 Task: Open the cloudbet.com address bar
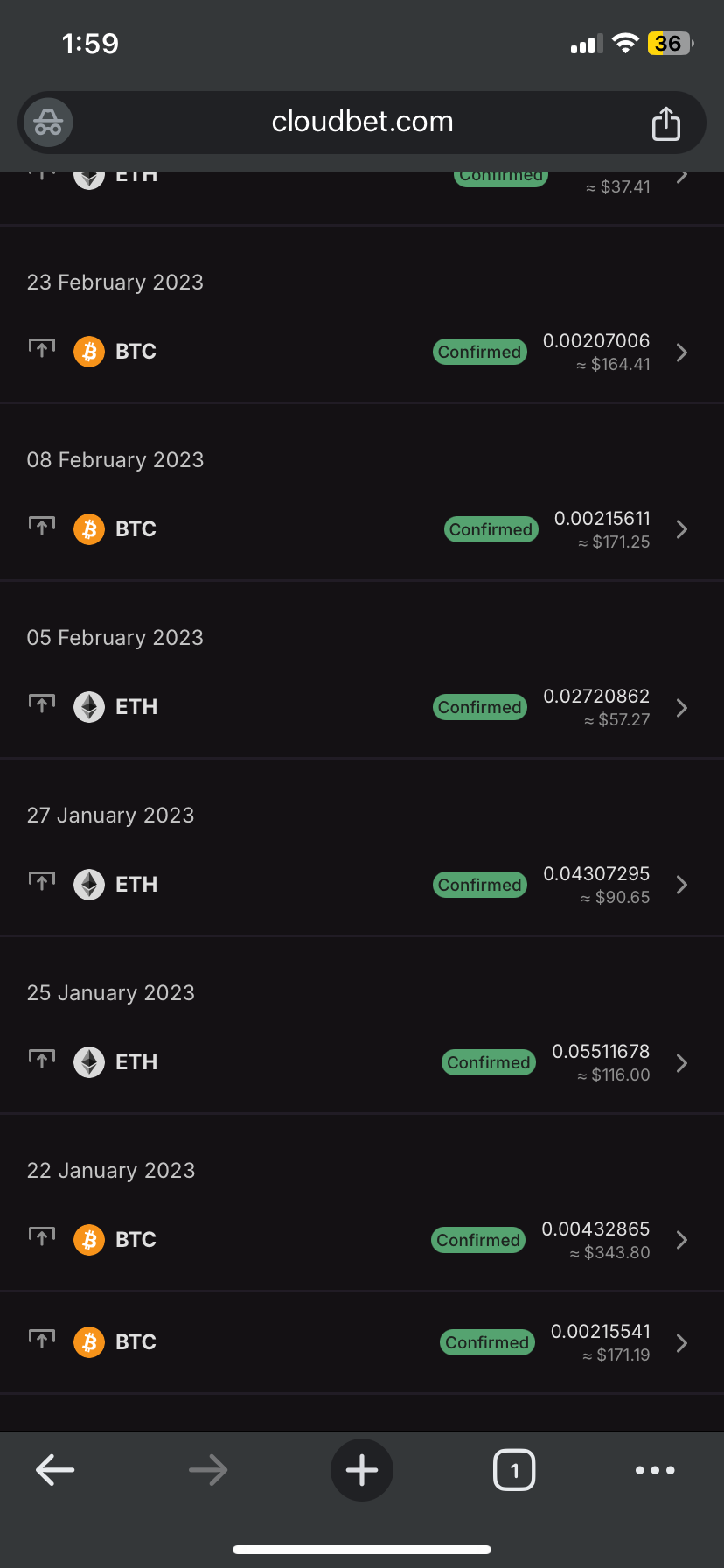[362, 122]
